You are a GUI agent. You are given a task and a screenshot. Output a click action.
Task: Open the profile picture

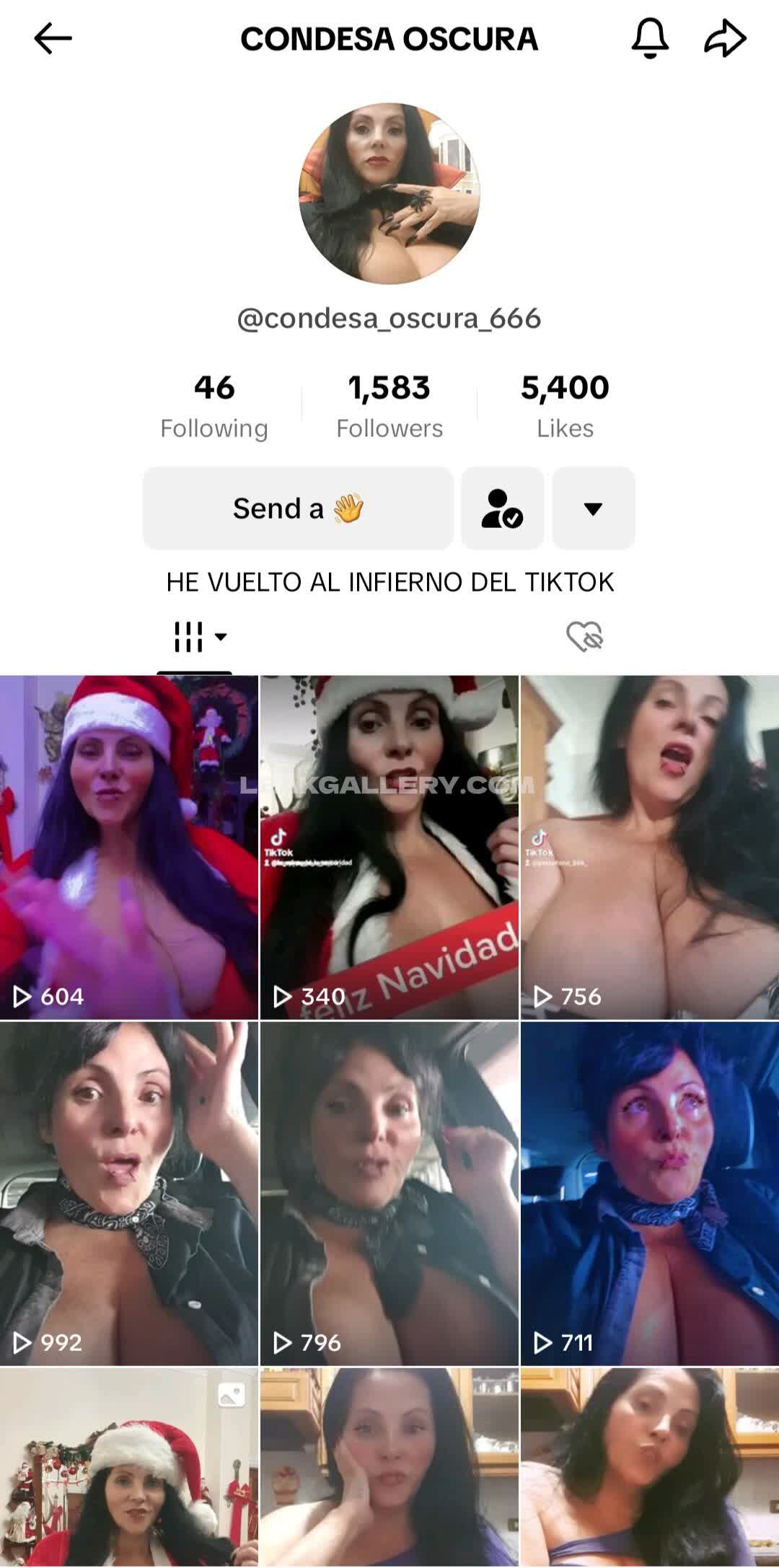pyautogui.click(x=389, y=193)
